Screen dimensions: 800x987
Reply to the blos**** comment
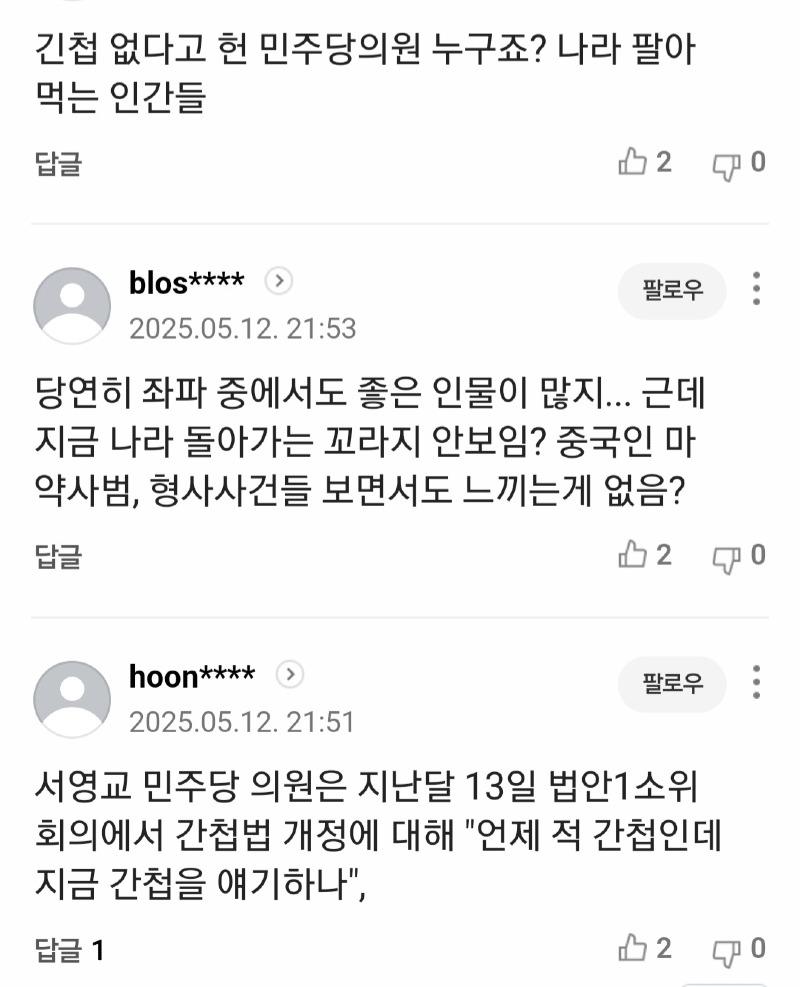(x=57, y=556)
